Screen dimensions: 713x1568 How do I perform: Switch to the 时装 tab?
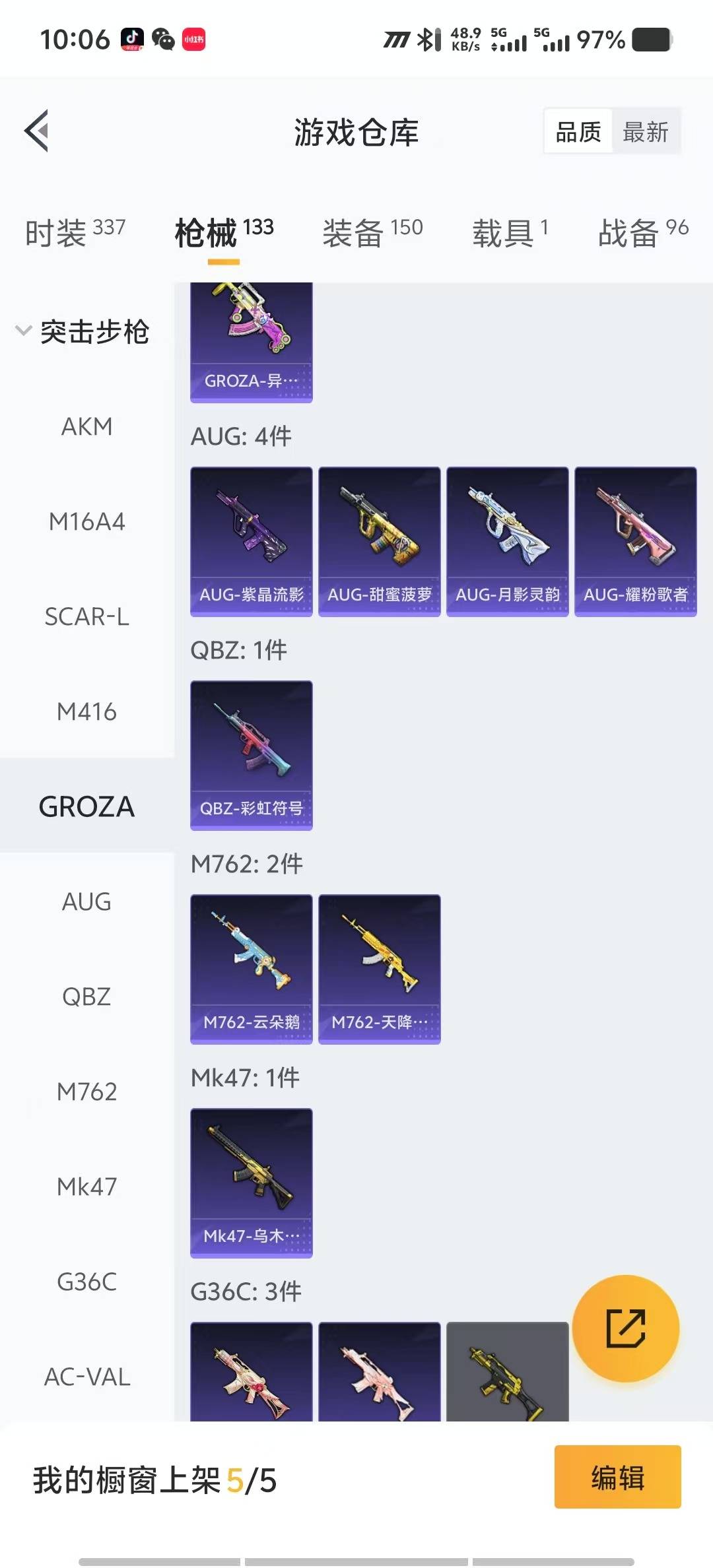pos(75,232)
